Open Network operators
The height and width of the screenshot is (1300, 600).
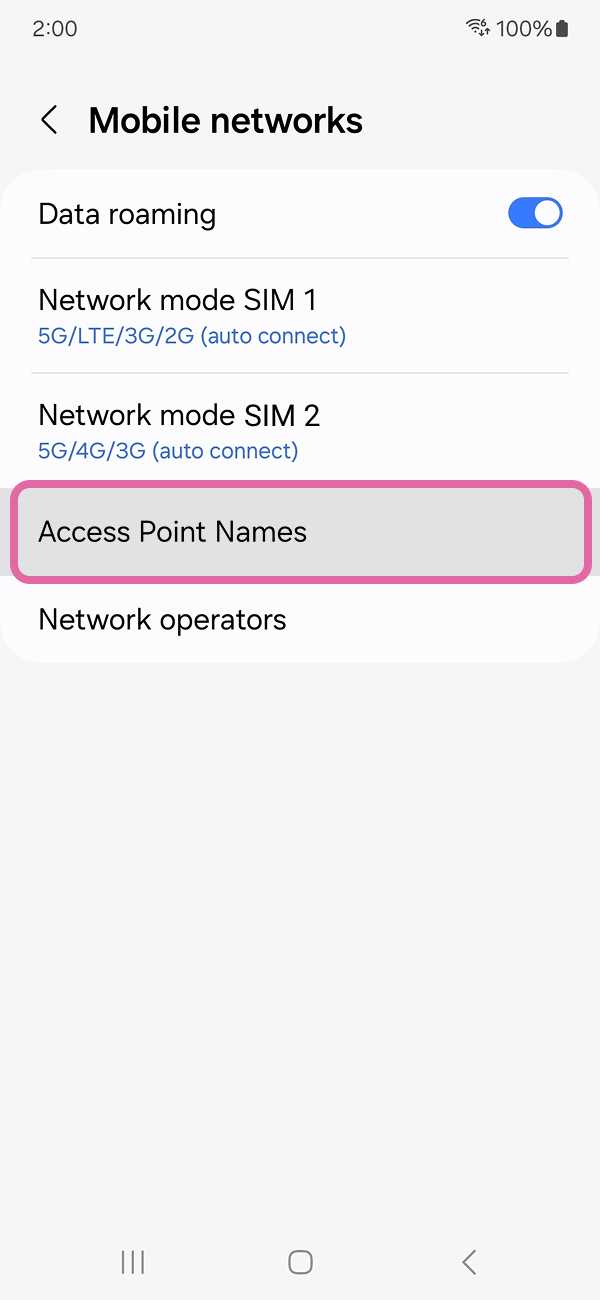pyautogui.click(x=300, y=620)
